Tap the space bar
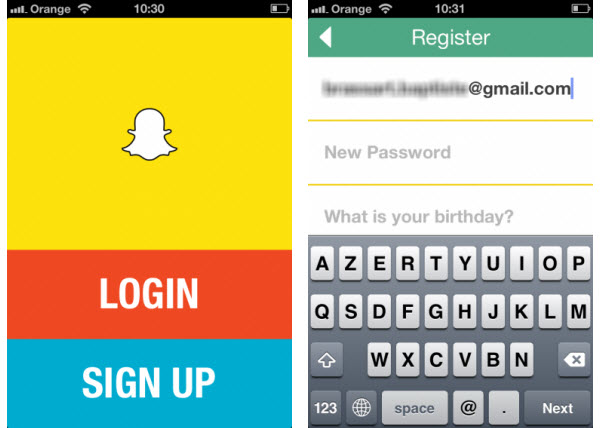This screenshot has width=600, height=428. click(x=414, y=407)
